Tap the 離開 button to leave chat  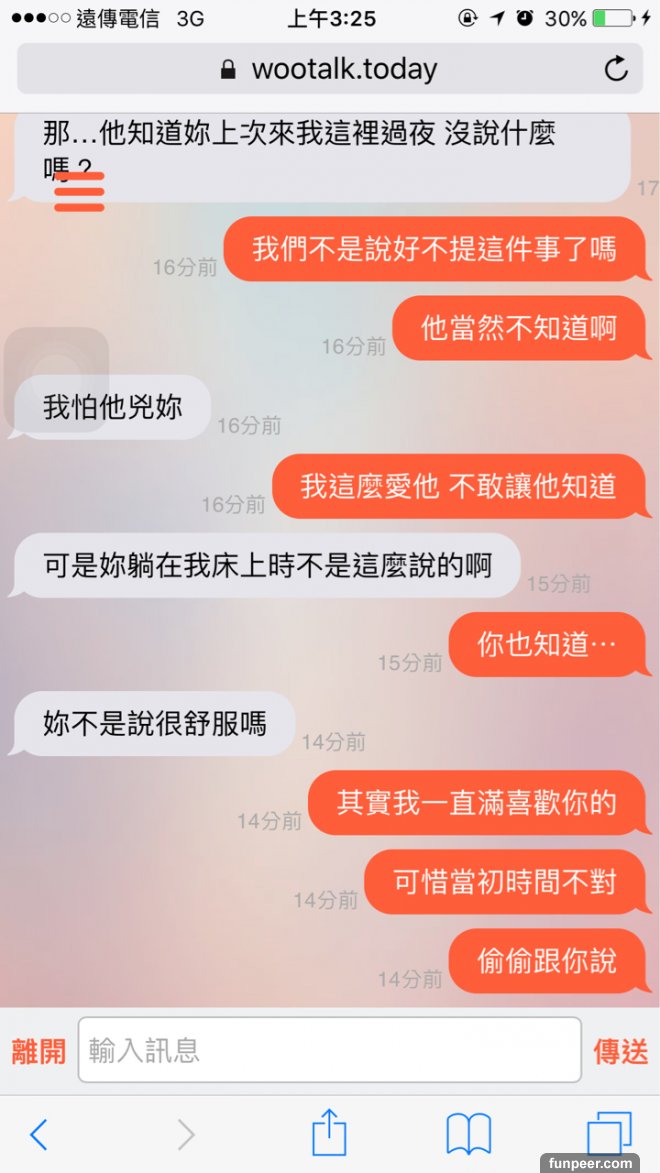pos(38,1051)
